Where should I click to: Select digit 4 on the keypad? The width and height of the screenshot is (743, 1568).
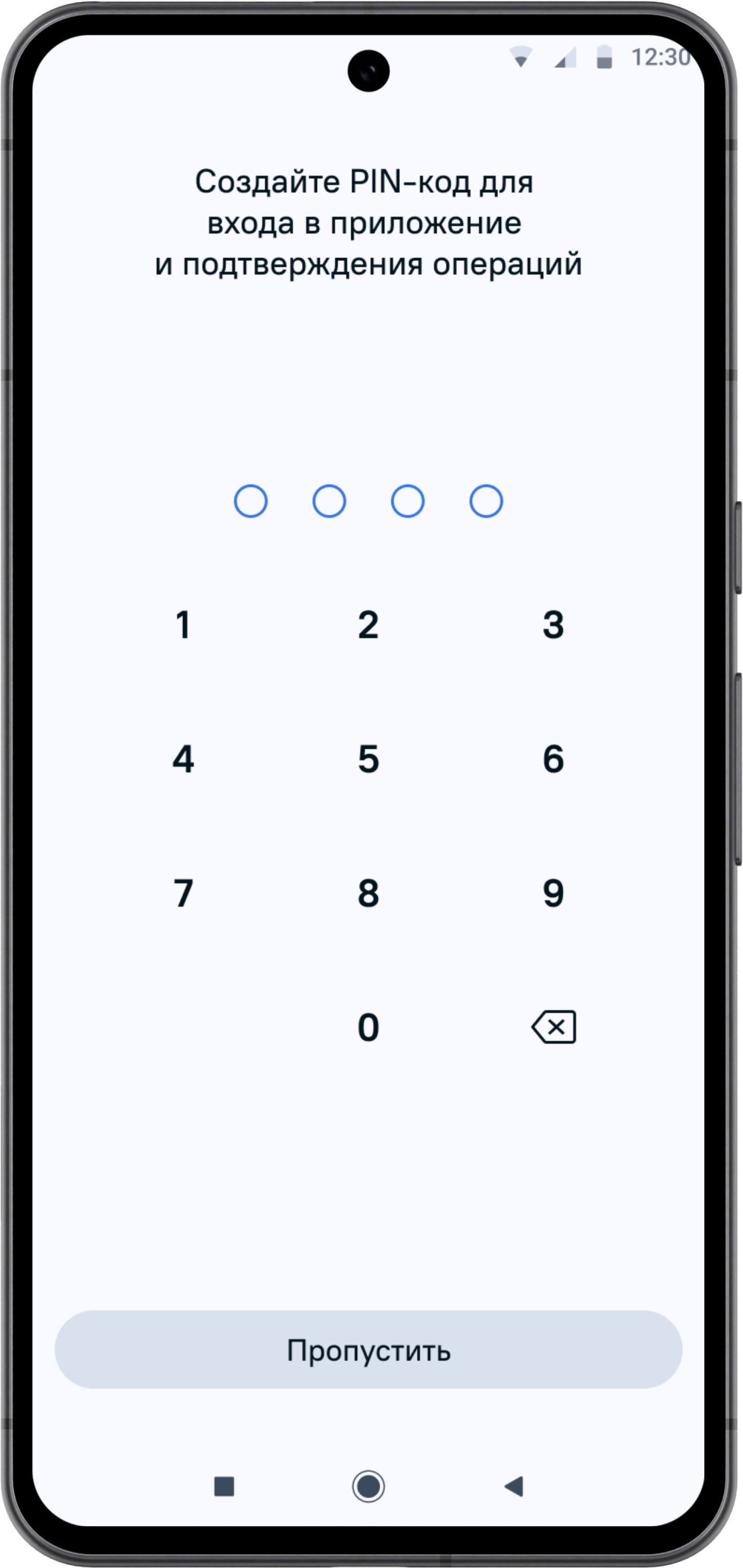point(184,759)
